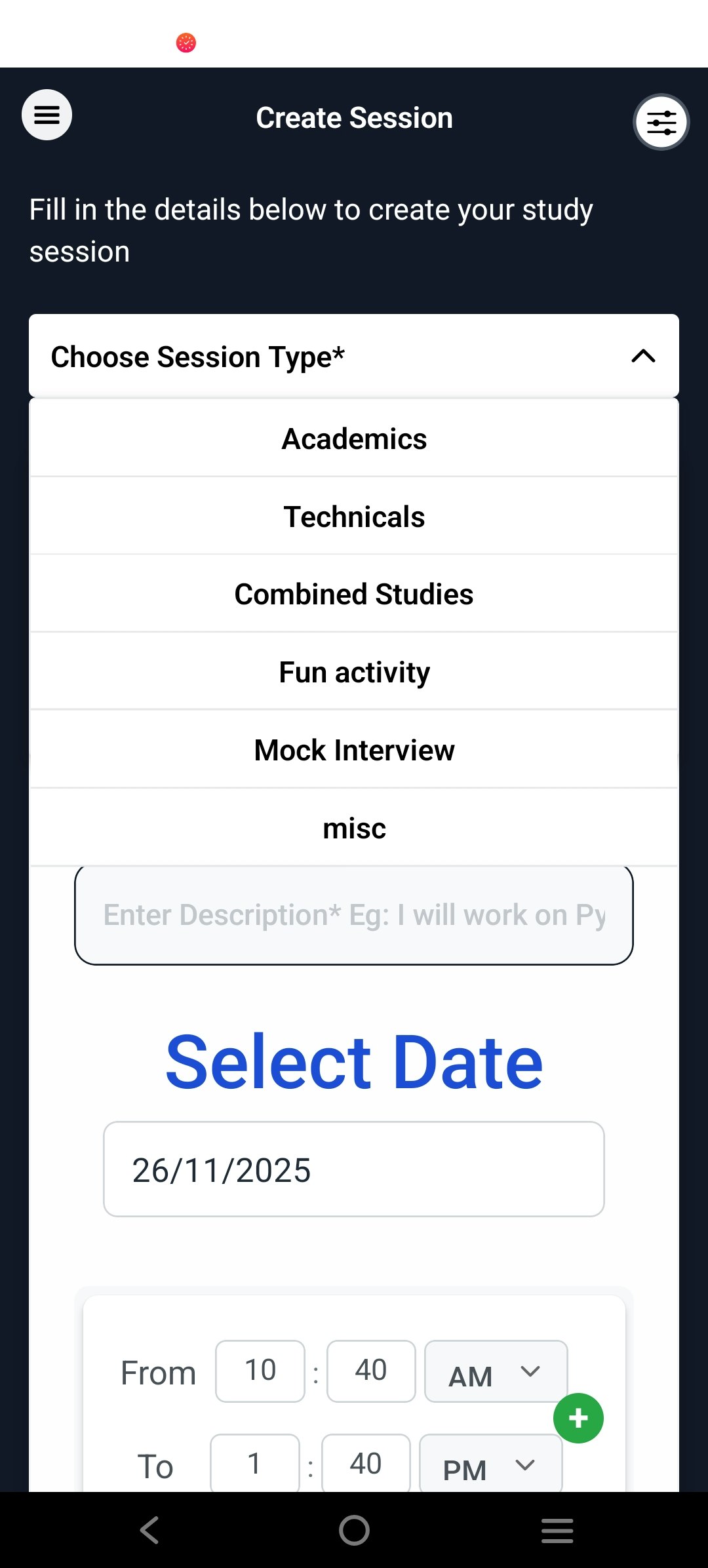The image size is (708, 1568).
Task: Edit the From hour field
Action: (260, 1371)
